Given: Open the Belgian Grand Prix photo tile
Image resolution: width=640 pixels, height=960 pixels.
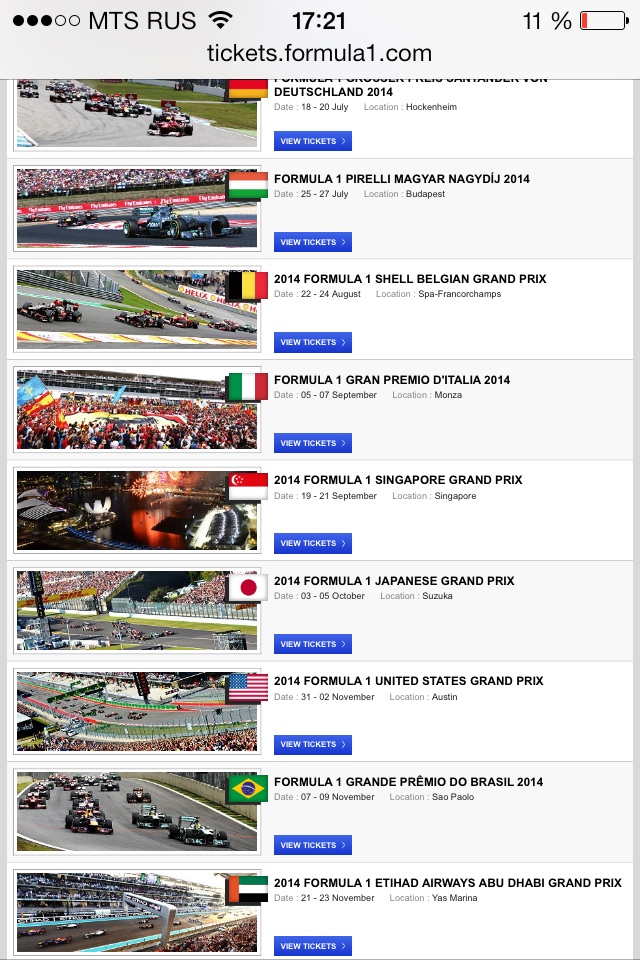Looking at the screenshot, I should pos(136,308).
